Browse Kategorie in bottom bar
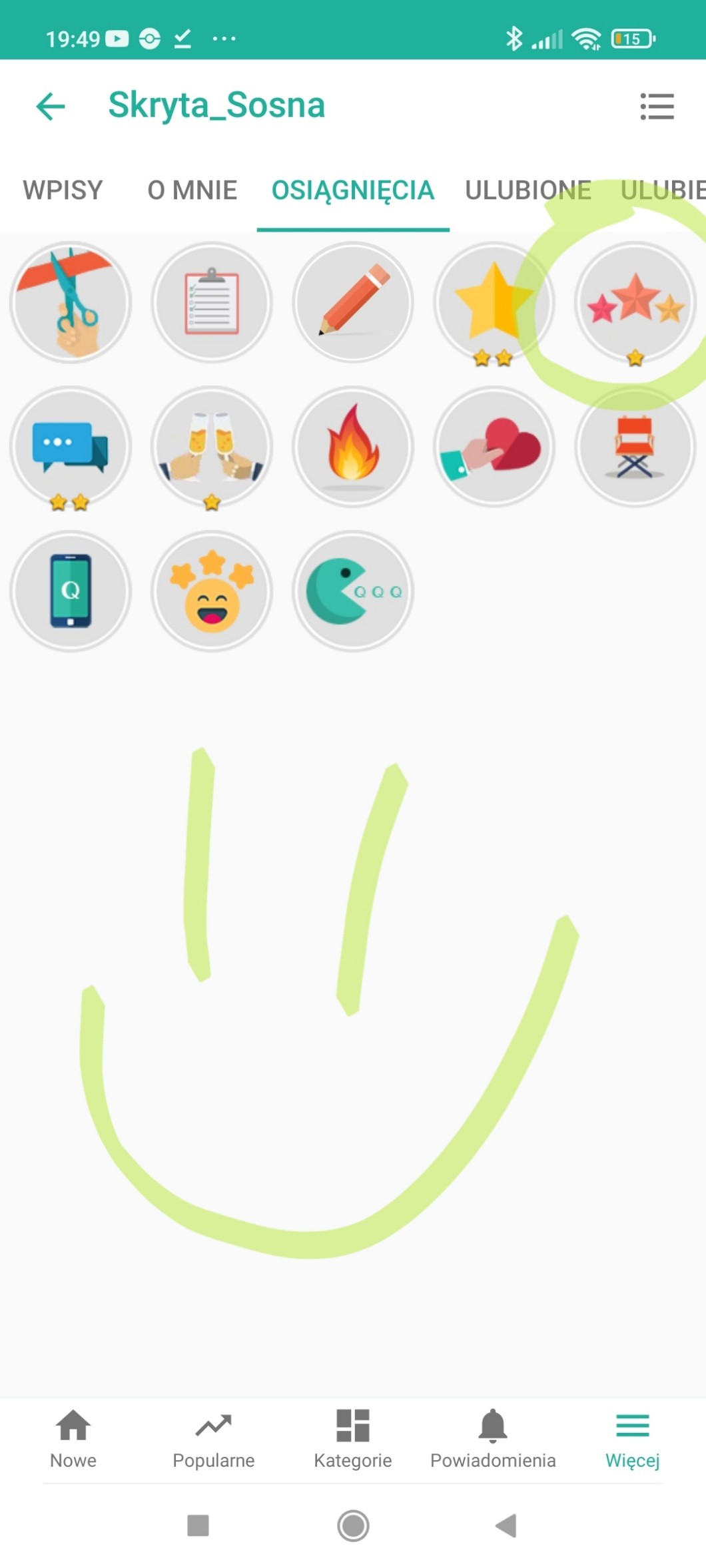 353,1438
